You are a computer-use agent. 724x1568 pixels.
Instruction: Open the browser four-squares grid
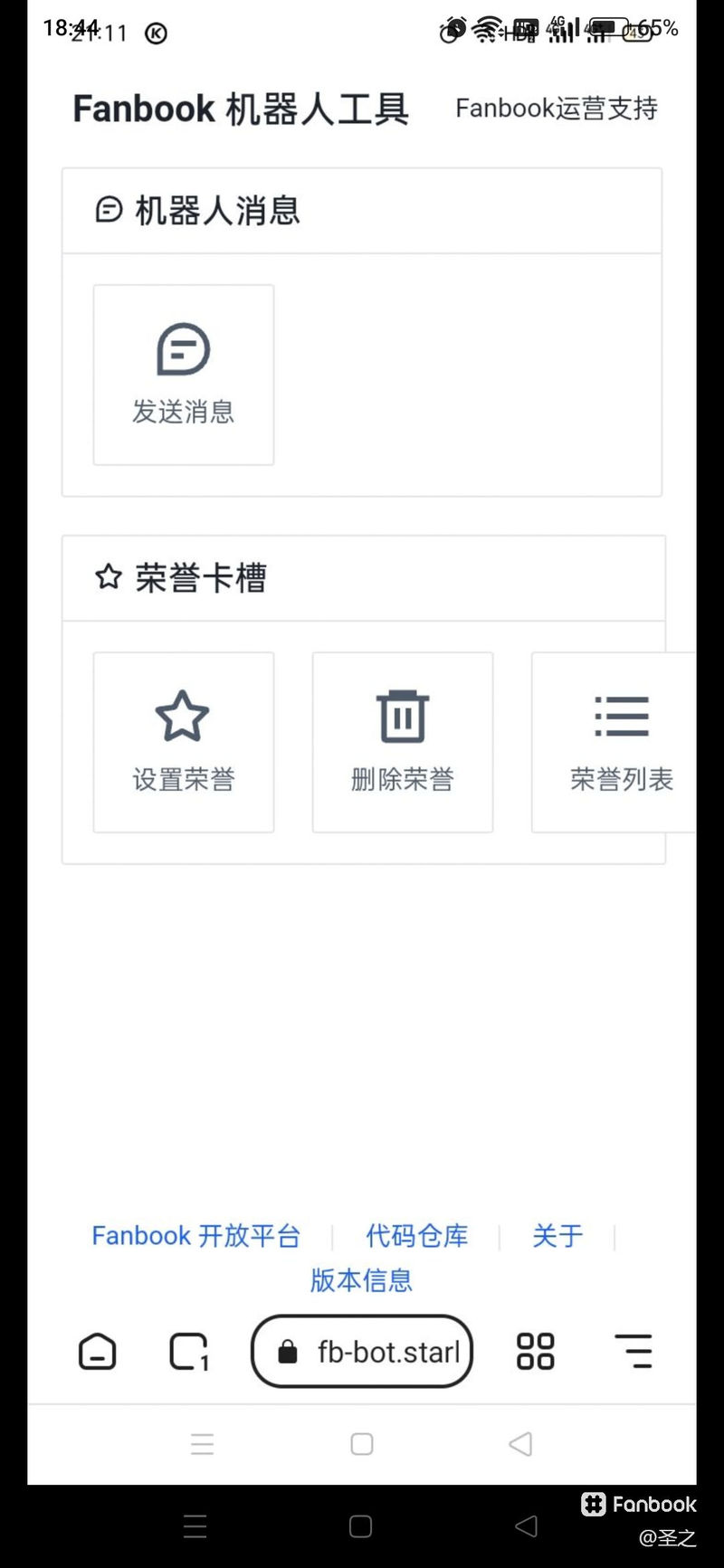[535, 1352]
